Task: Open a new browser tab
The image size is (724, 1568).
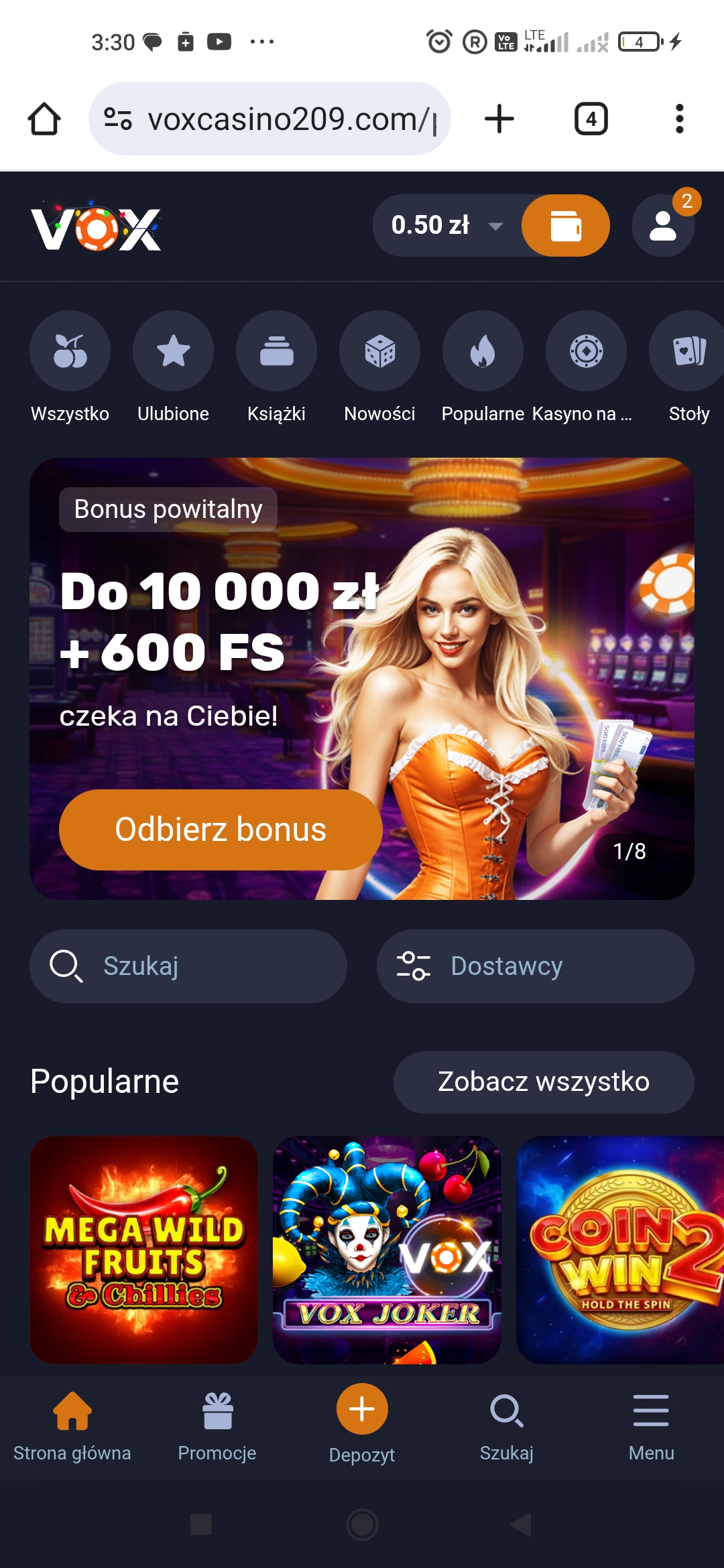Action: click(x=499, y=119)
